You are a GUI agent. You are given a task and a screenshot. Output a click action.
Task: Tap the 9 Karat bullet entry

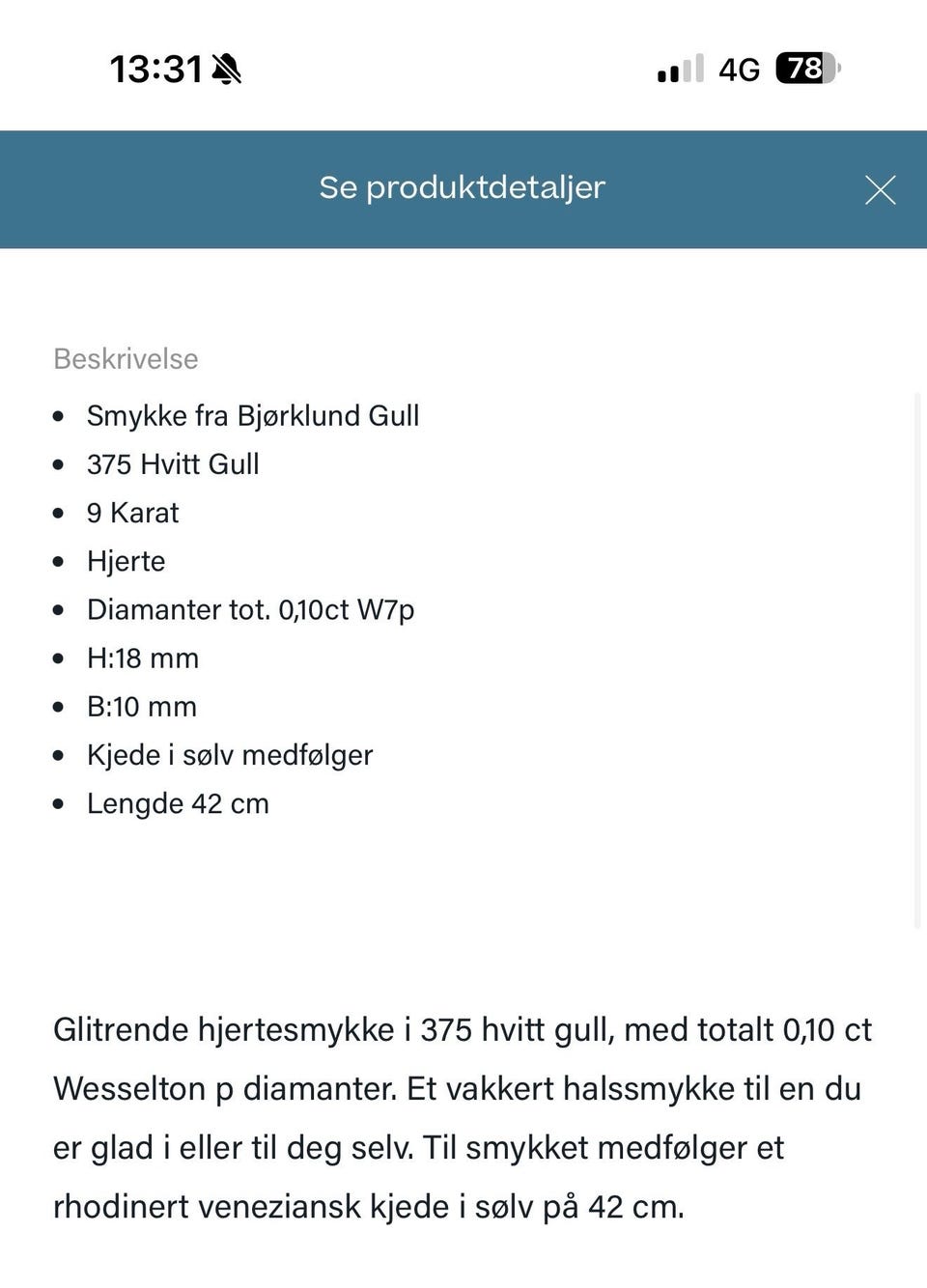[133, 513]
